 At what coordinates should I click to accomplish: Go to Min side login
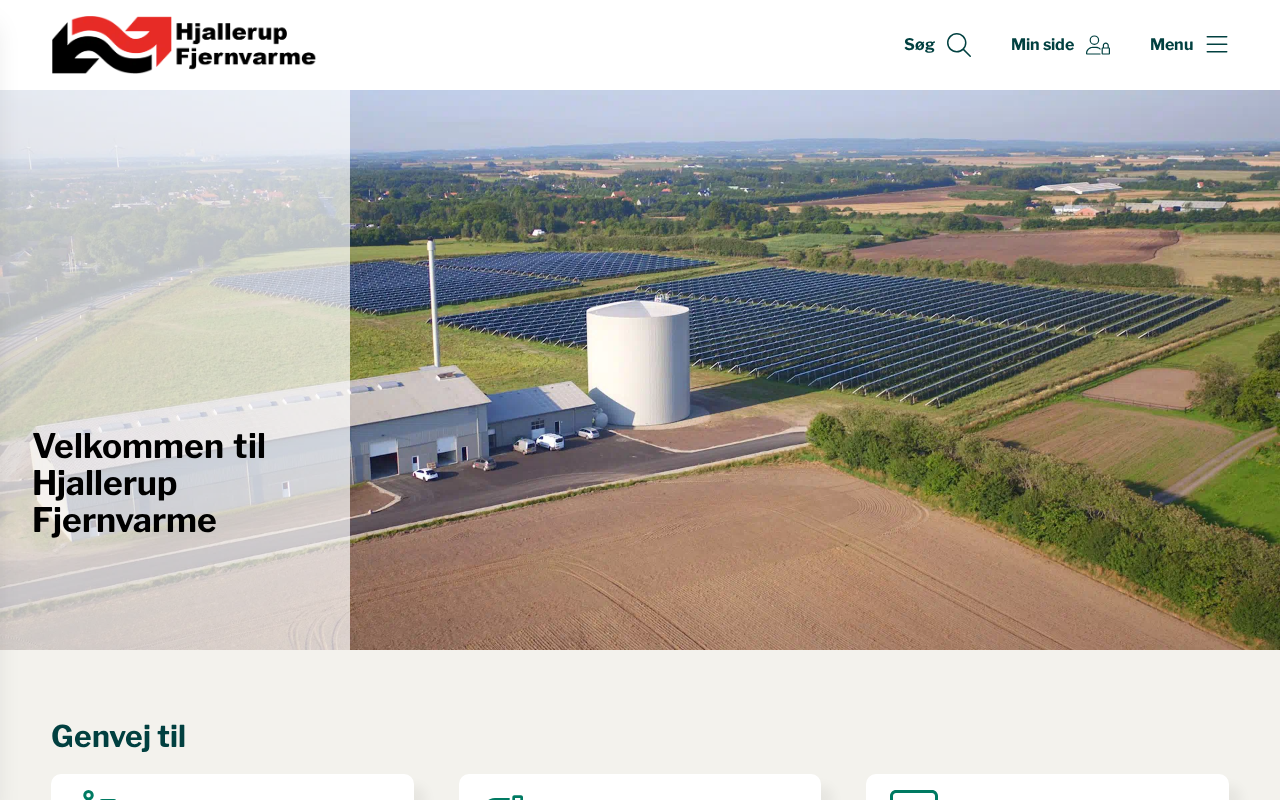click(1060, 45)
